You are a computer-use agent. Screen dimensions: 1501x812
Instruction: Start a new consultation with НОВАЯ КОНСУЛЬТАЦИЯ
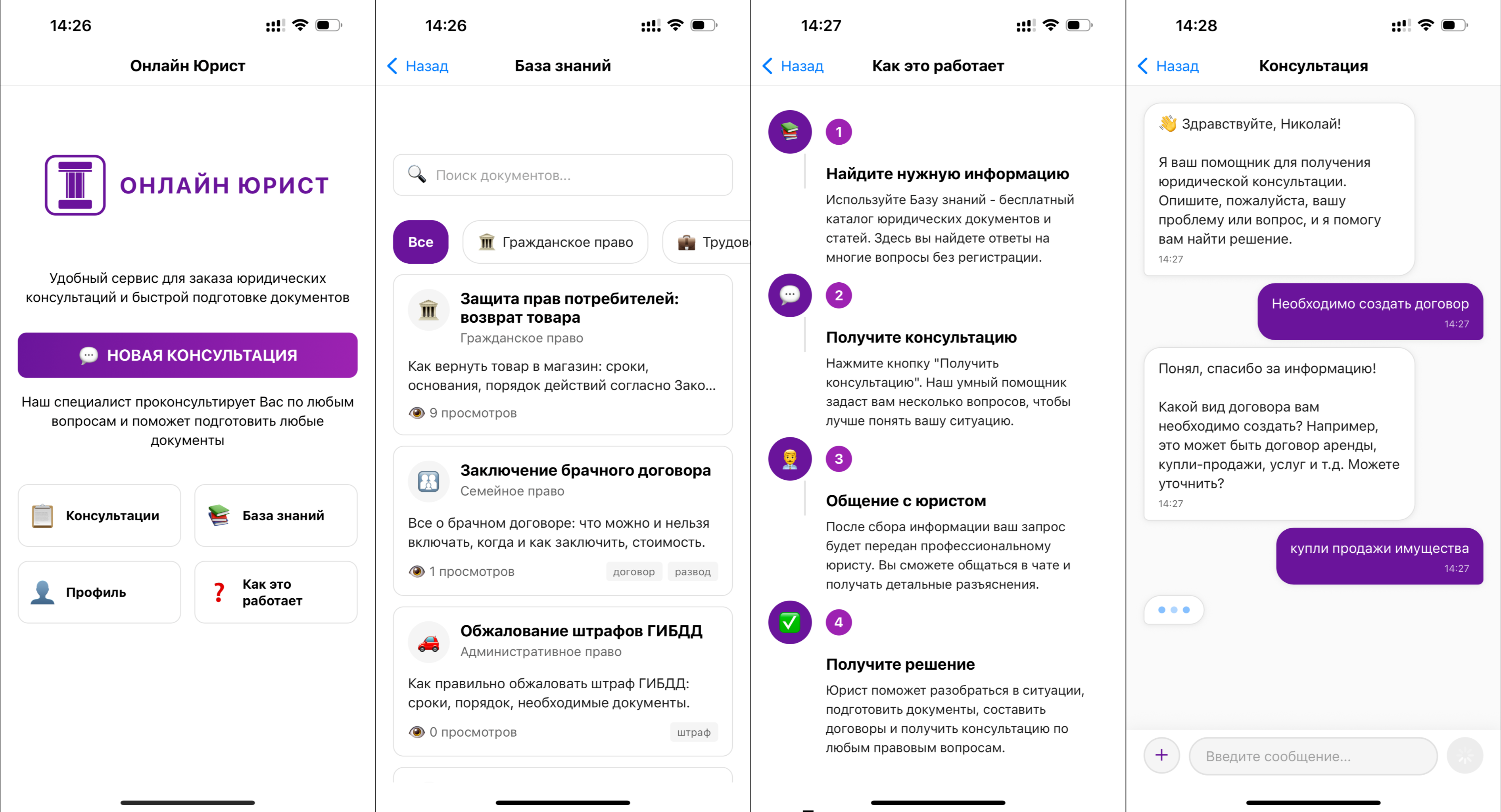click(187, 355)
